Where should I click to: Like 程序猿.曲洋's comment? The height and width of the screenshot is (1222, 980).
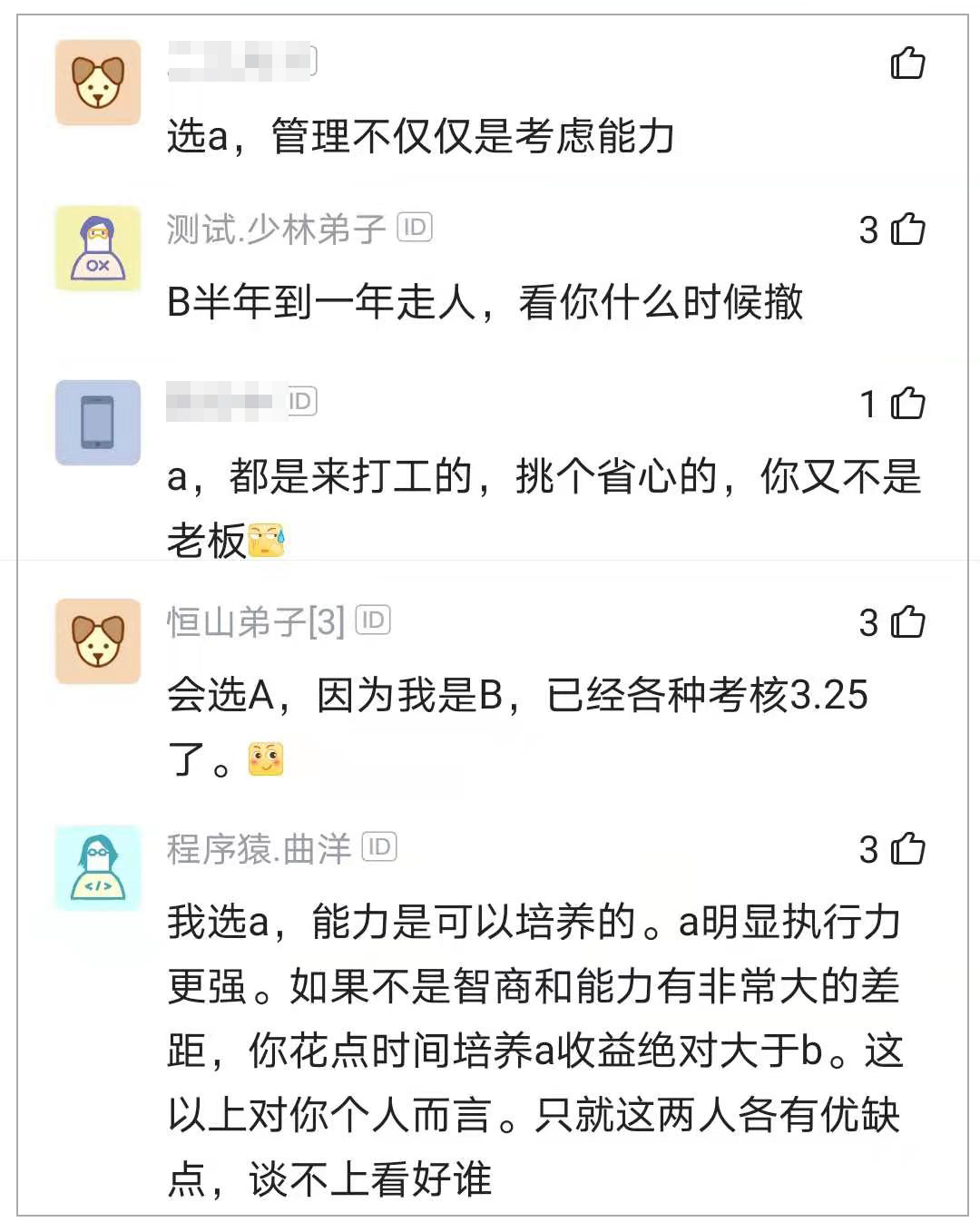click(x=907, y=849)
